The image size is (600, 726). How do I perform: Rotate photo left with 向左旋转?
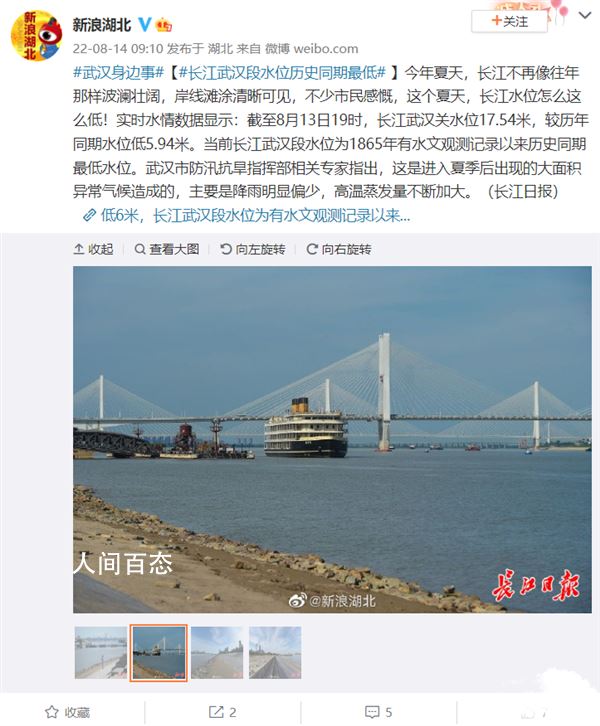click(x=253, y=249)
